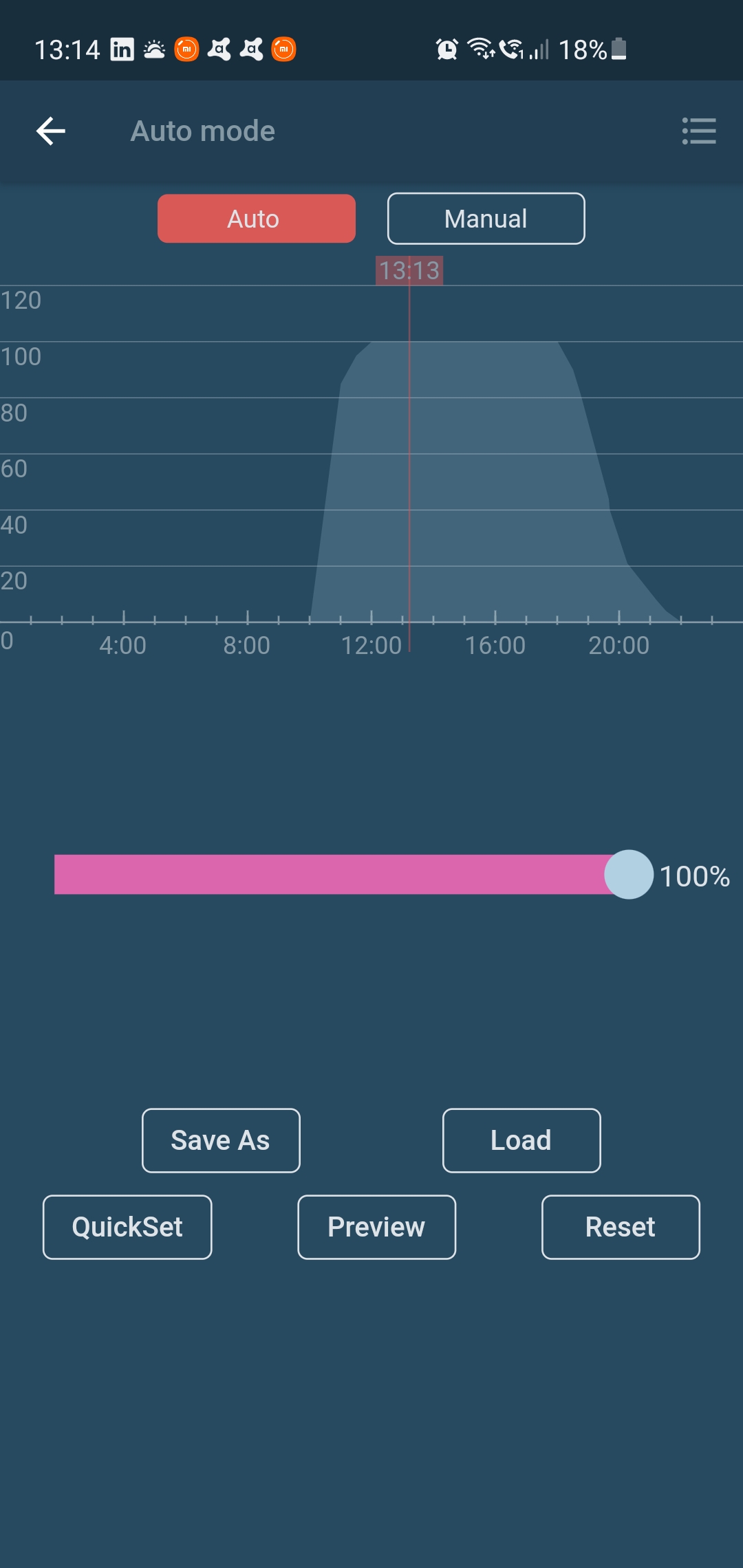Tap Save As button
Screen dimensions: 743x1568
click(x=221, y=1140)
